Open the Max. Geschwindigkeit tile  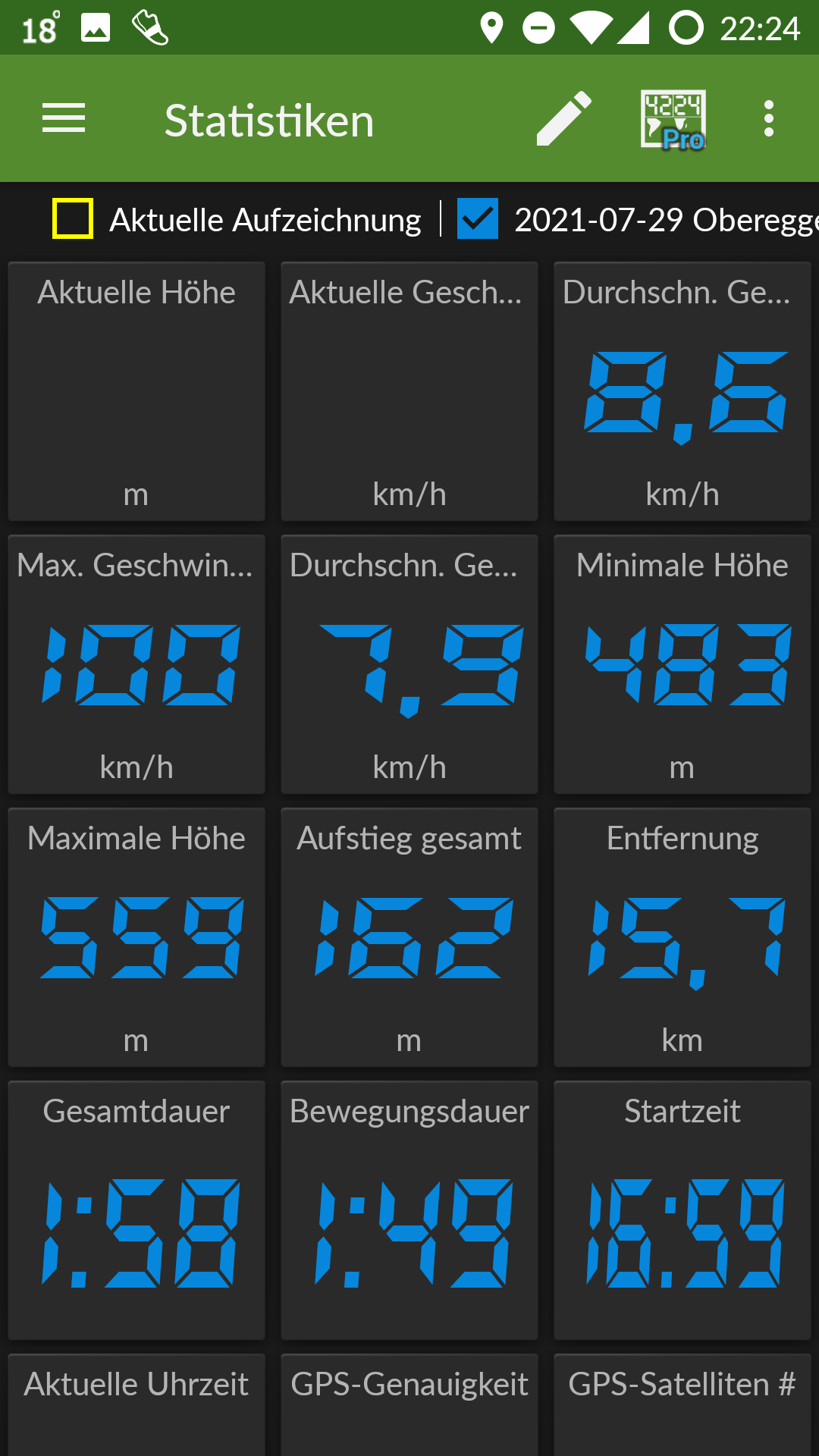[136, 664]
